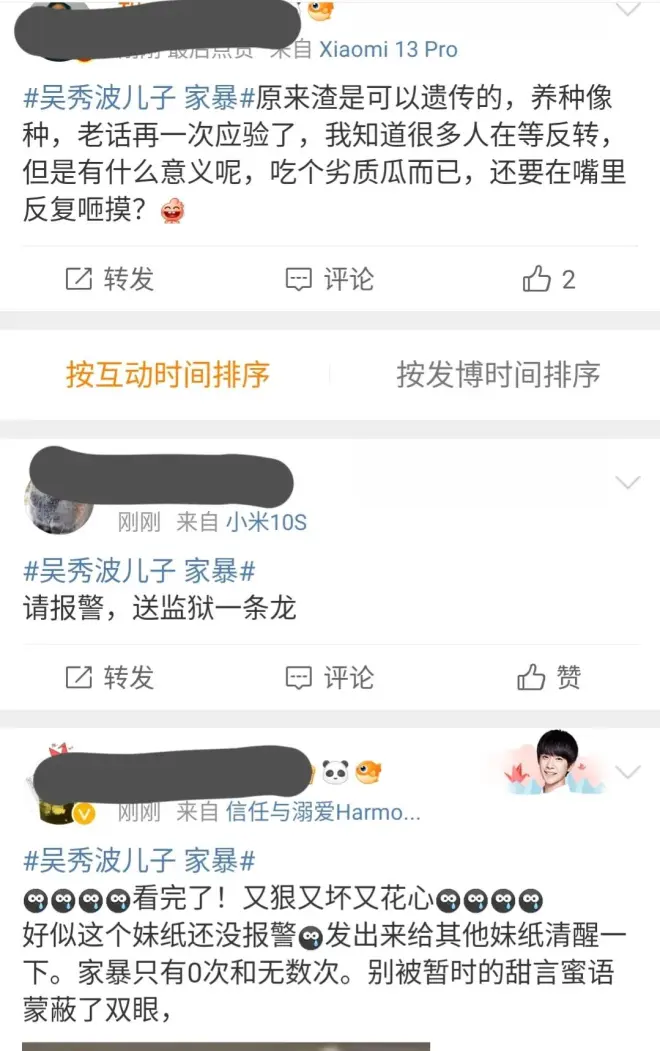Open the 信任与溺爱Harmo... source link
Screen dimensions: 660x1051
pyautogui.click(x=322, y=812)
